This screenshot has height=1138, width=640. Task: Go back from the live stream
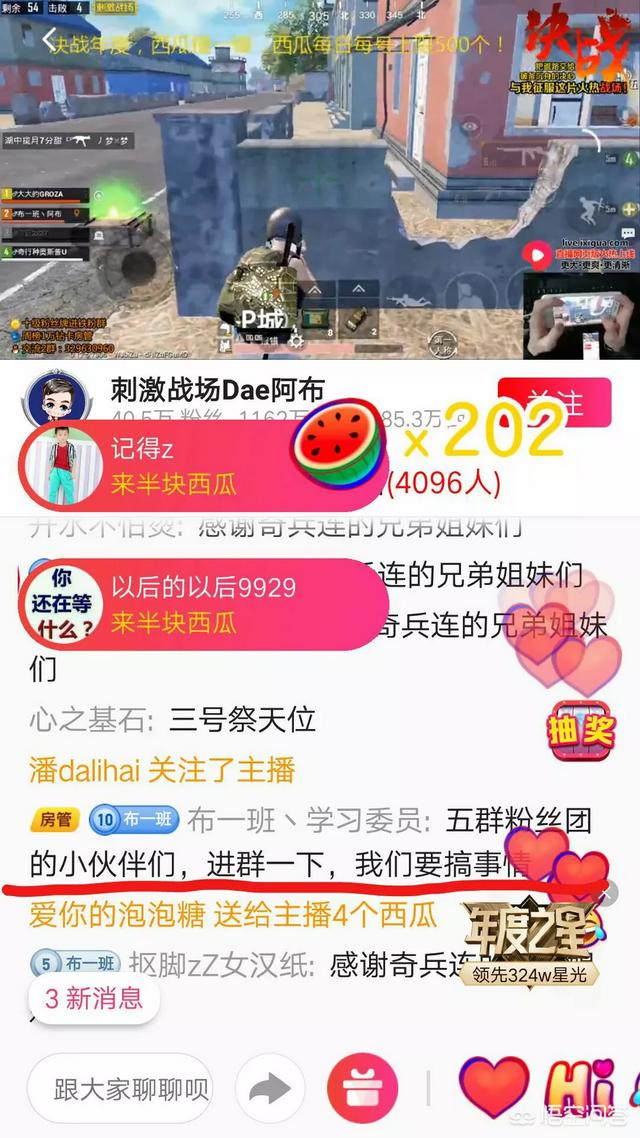pyautogui.click(x=50, y=40)
